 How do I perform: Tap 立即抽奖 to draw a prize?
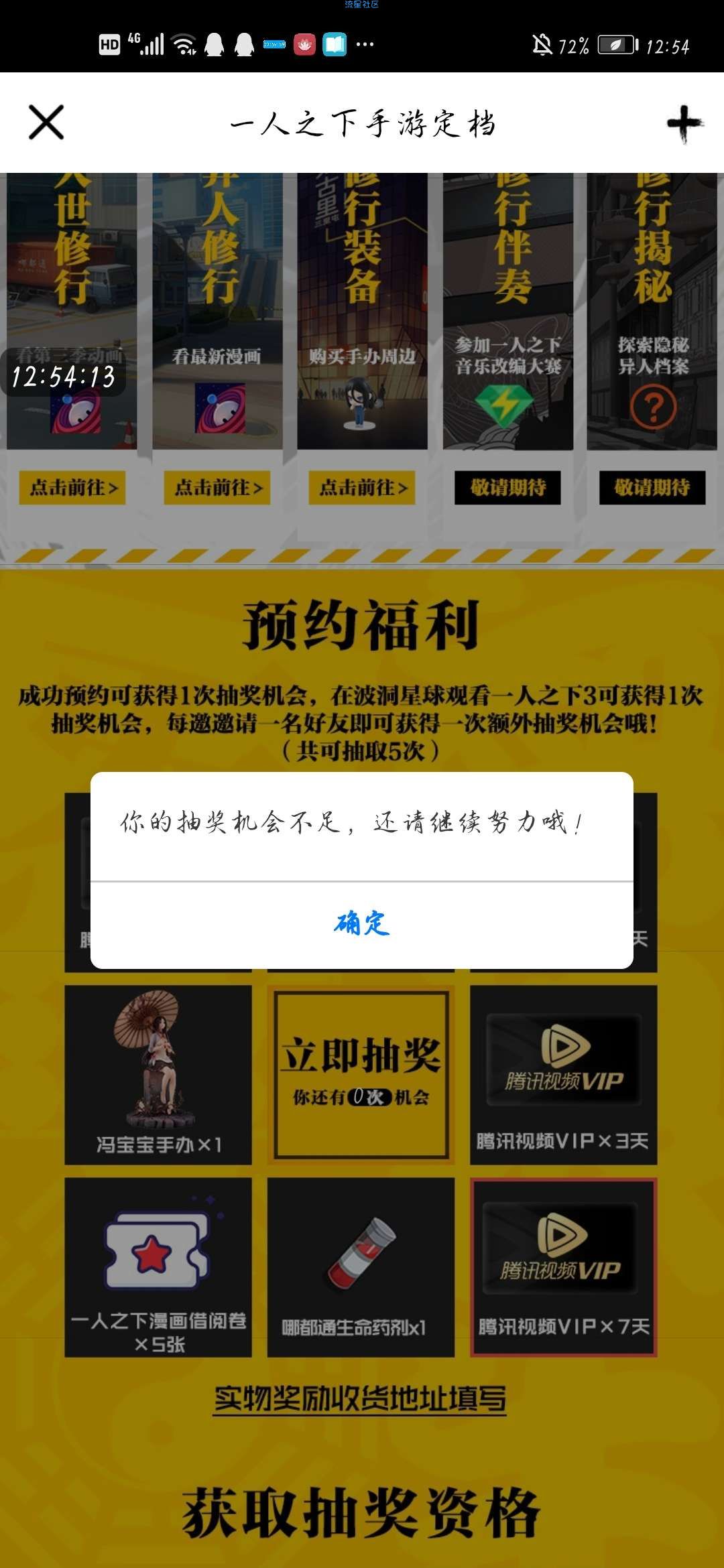361,1073
